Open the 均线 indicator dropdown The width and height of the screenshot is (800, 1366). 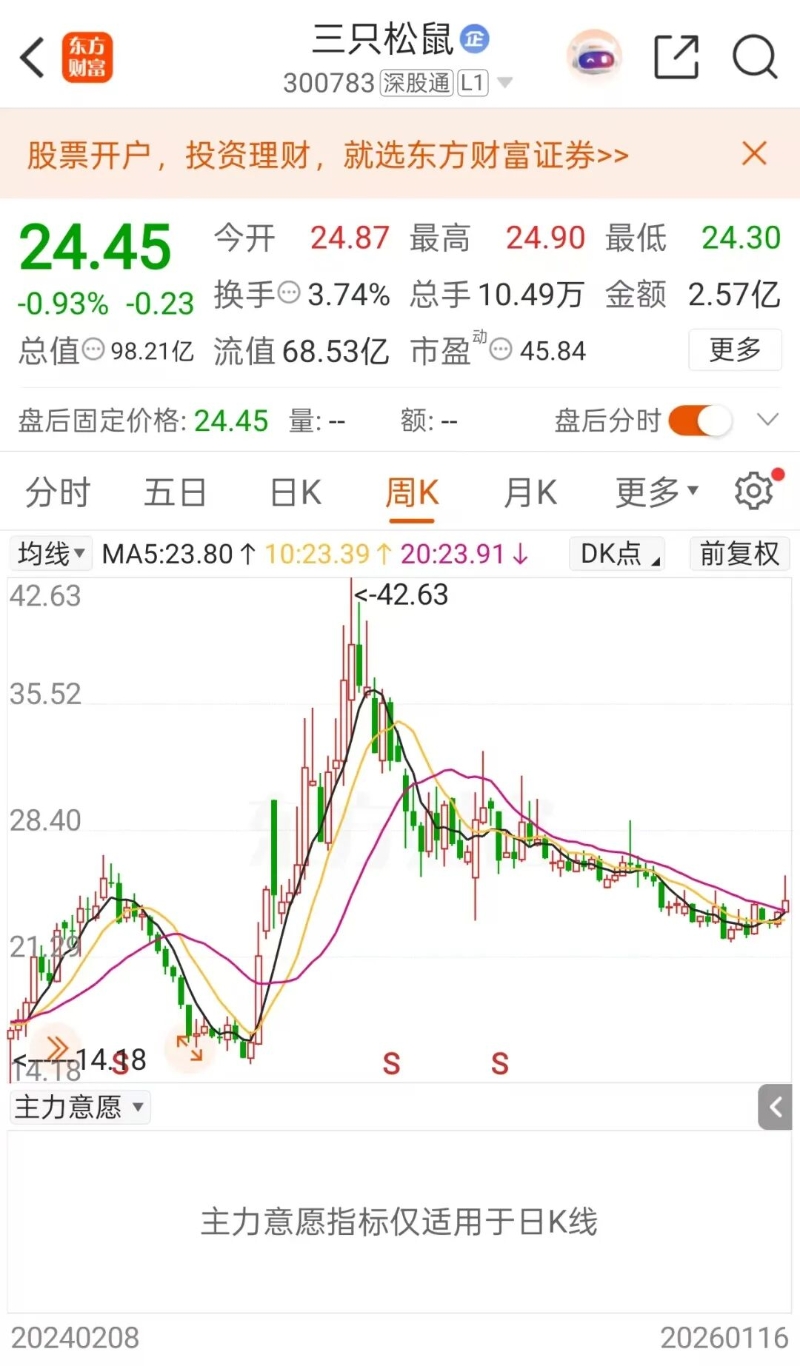[51, 554]
